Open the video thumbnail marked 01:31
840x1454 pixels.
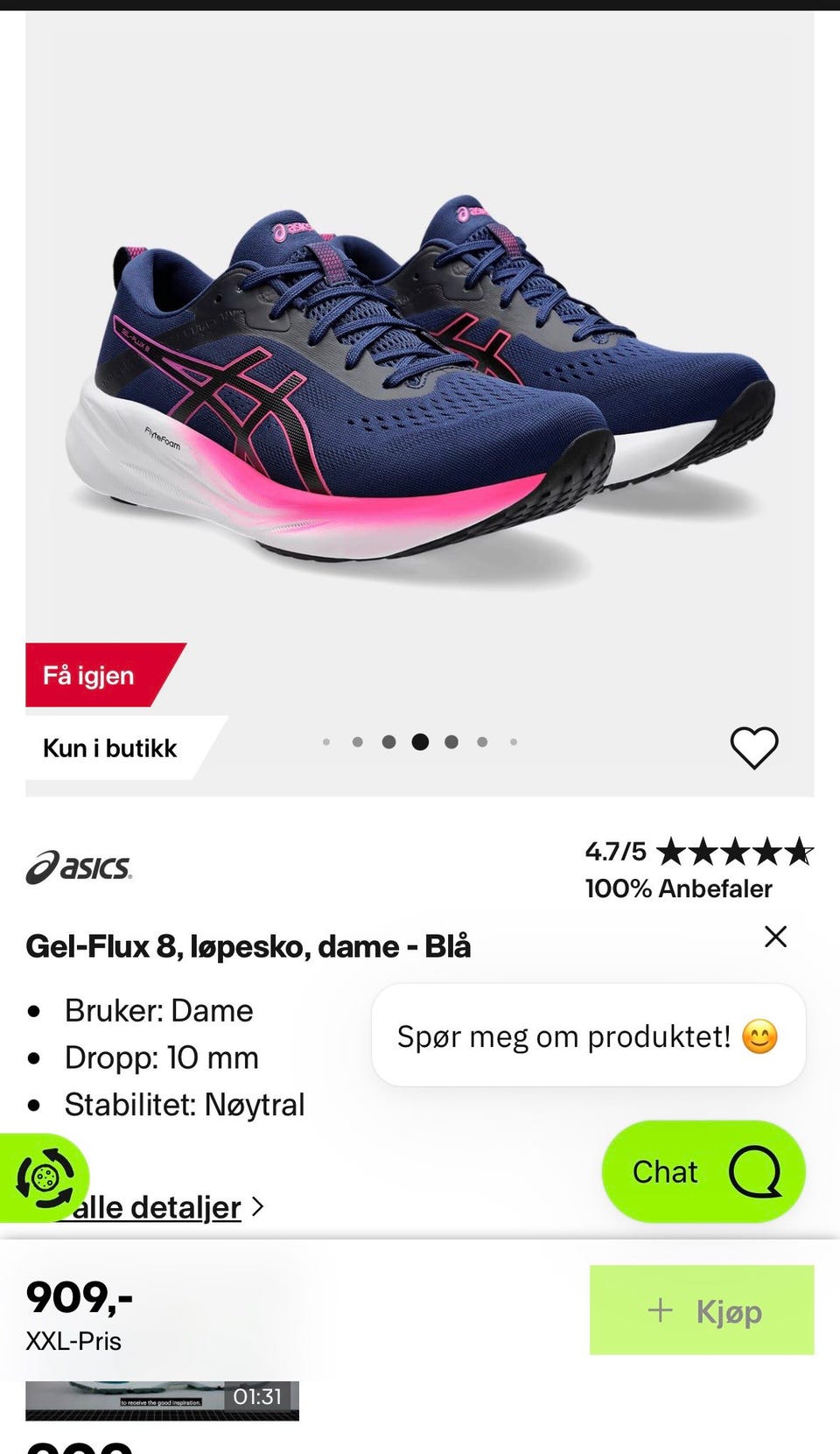point(162,1401)
